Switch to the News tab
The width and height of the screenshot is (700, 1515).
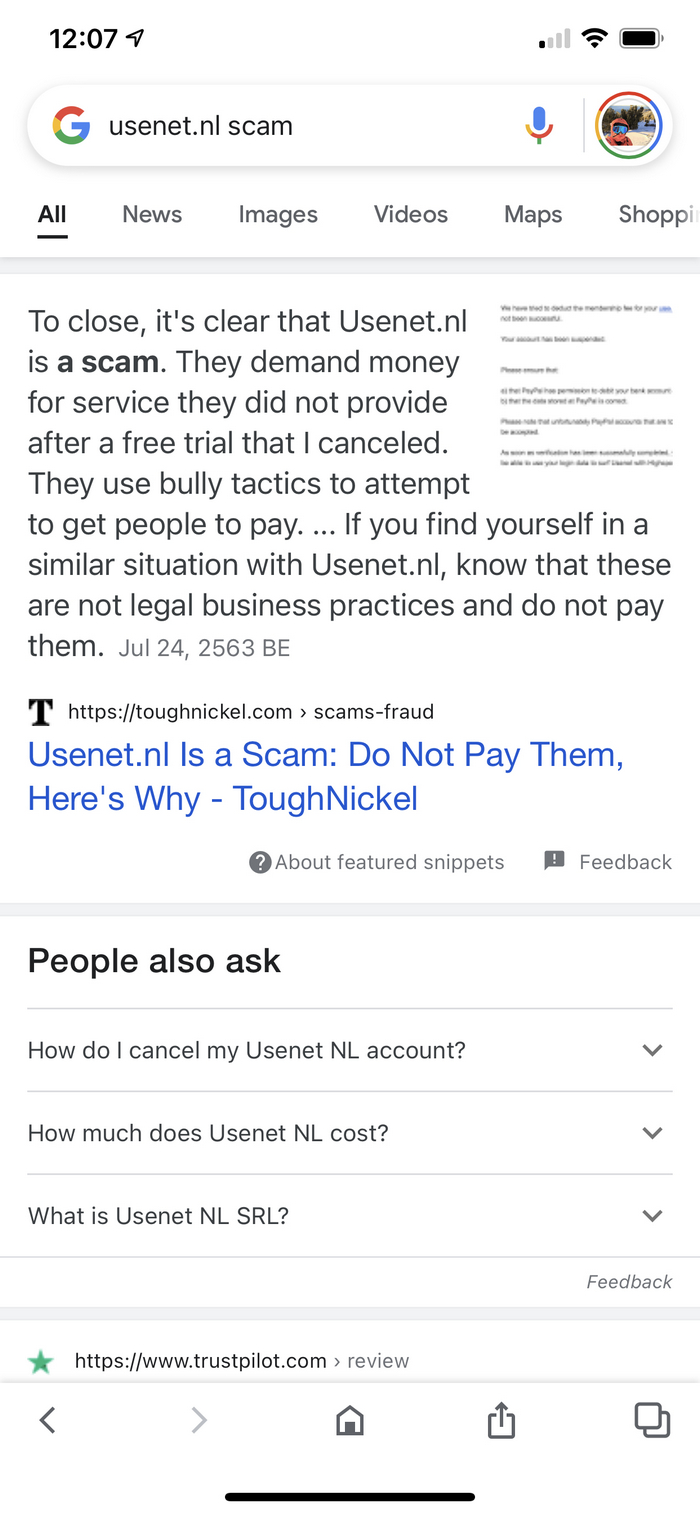click(x=152, y=214)
